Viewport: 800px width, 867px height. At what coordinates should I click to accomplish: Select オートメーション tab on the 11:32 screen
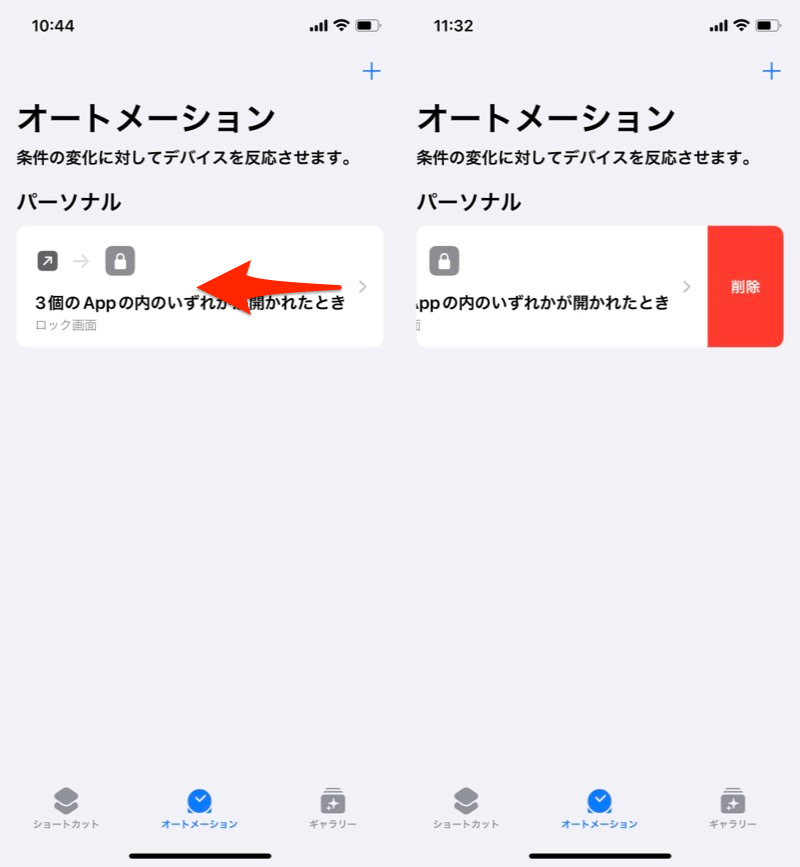599,808
